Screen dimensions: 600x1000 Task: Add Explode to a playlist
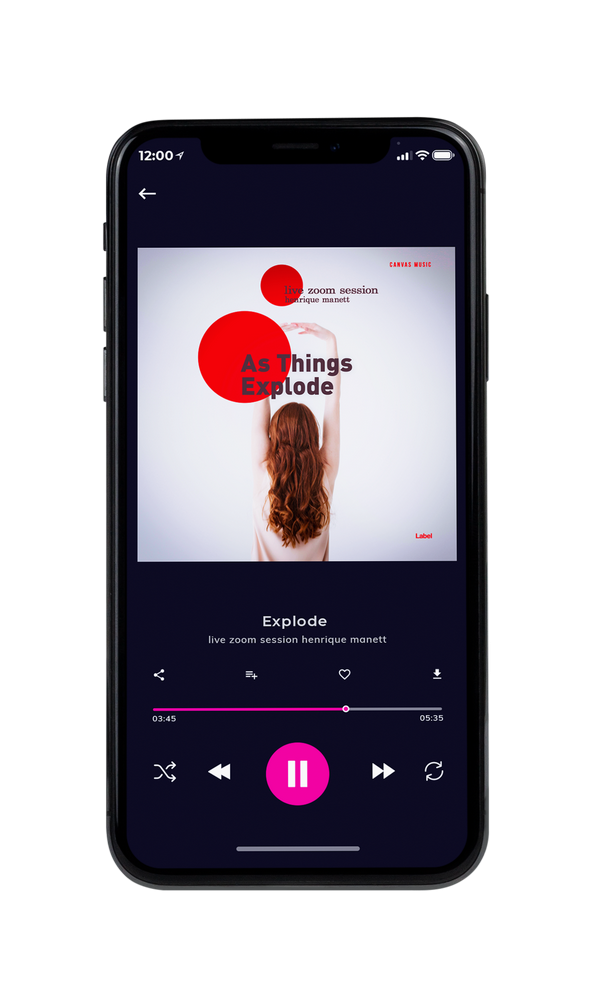click(x=251, y=675)
